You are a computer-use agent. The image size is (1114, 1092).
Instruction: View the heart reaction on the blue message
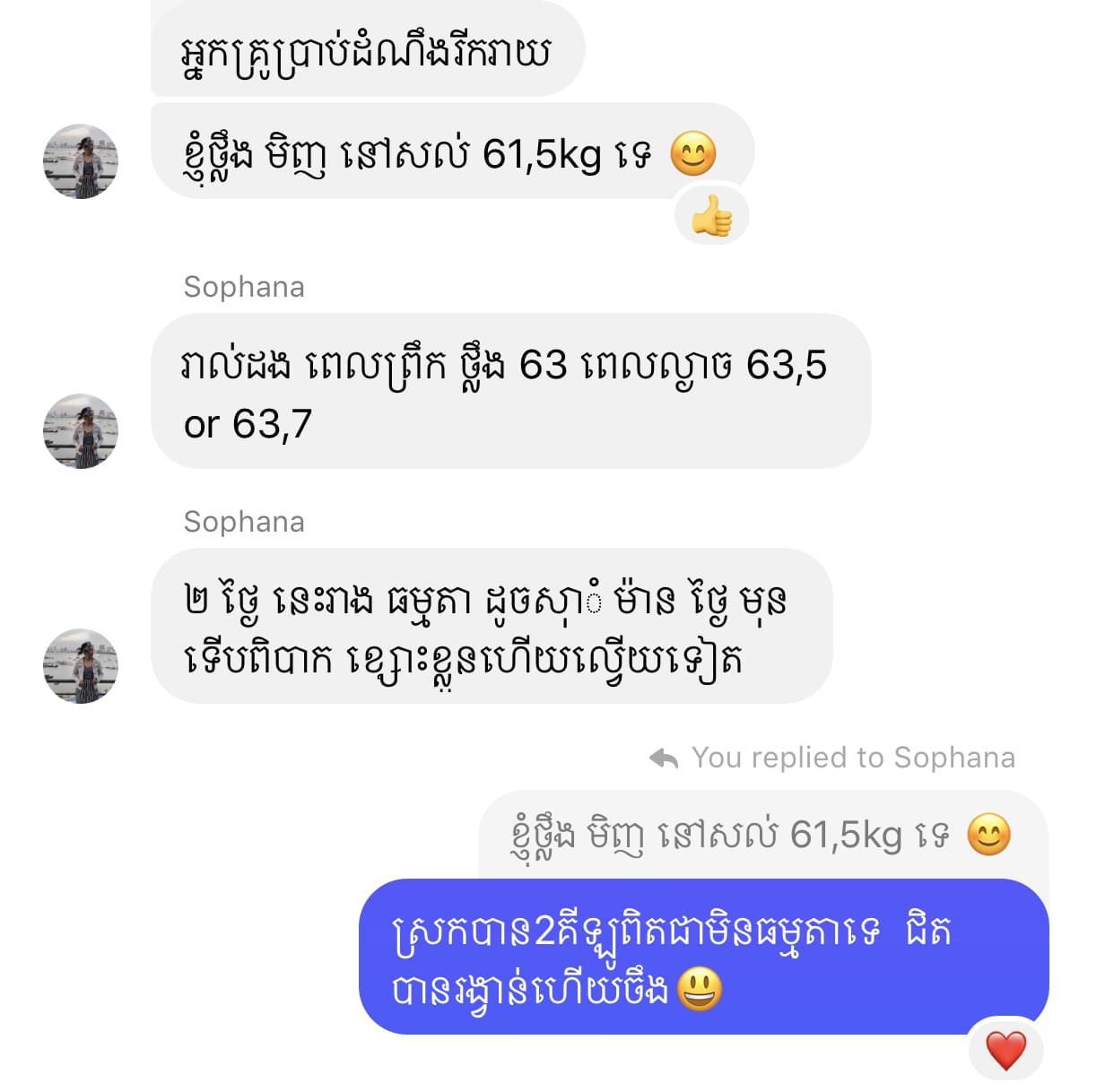pyautogui.click(x=1005, y=1050)
